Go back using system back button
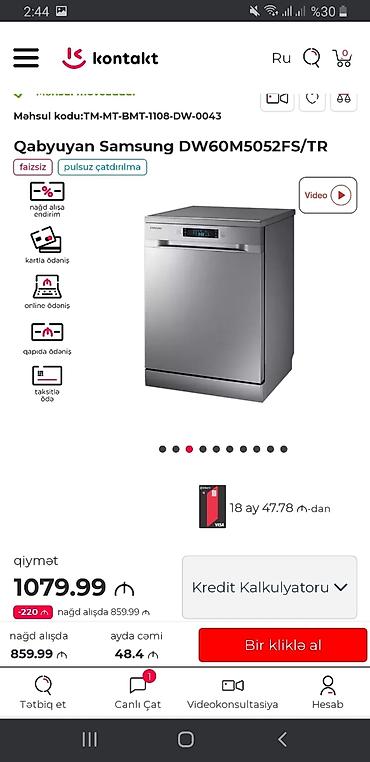370x762 pixels. point(282,739)
